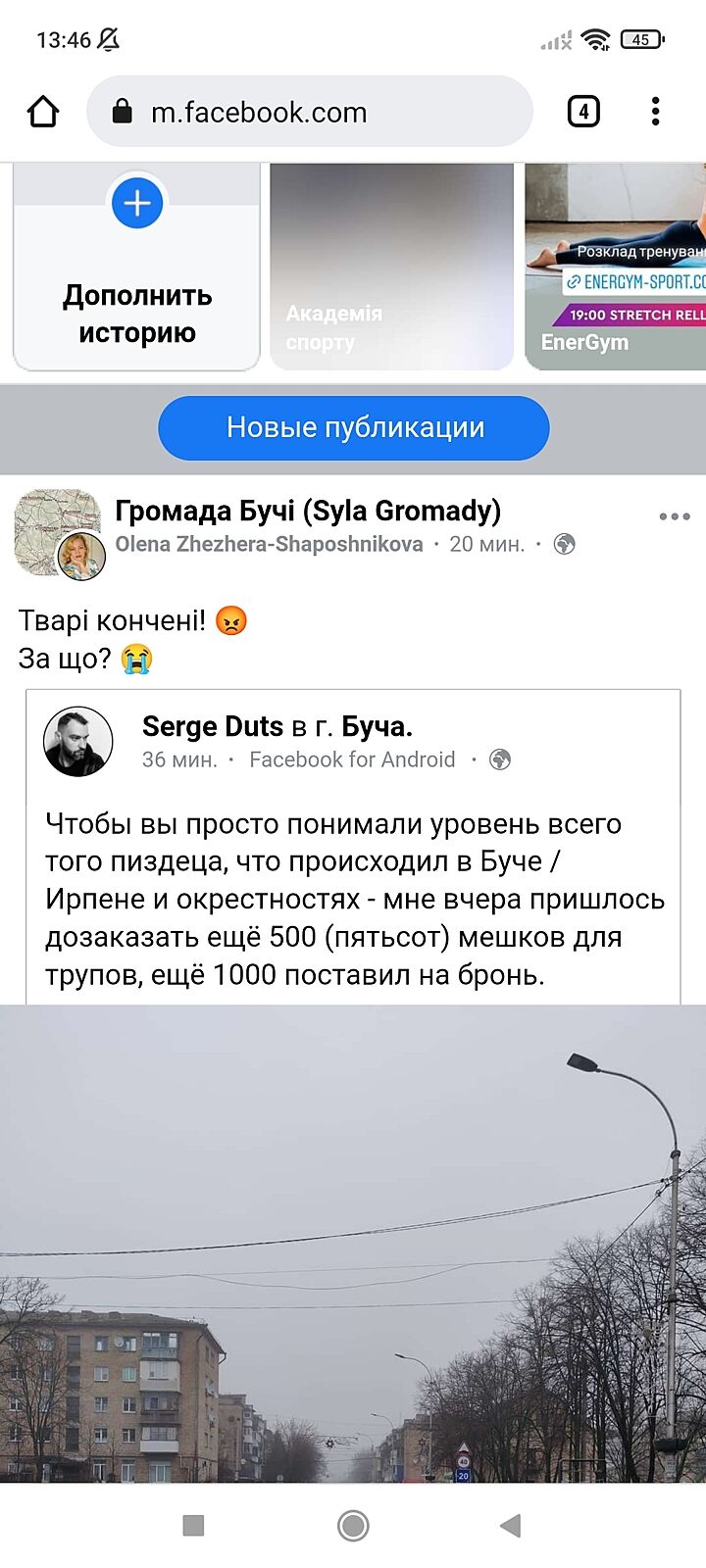Image resolution: width=706 pixels, height=1568 pixels.
Task: Show recent apps from the navigation bar
Action: [194, 1525]
